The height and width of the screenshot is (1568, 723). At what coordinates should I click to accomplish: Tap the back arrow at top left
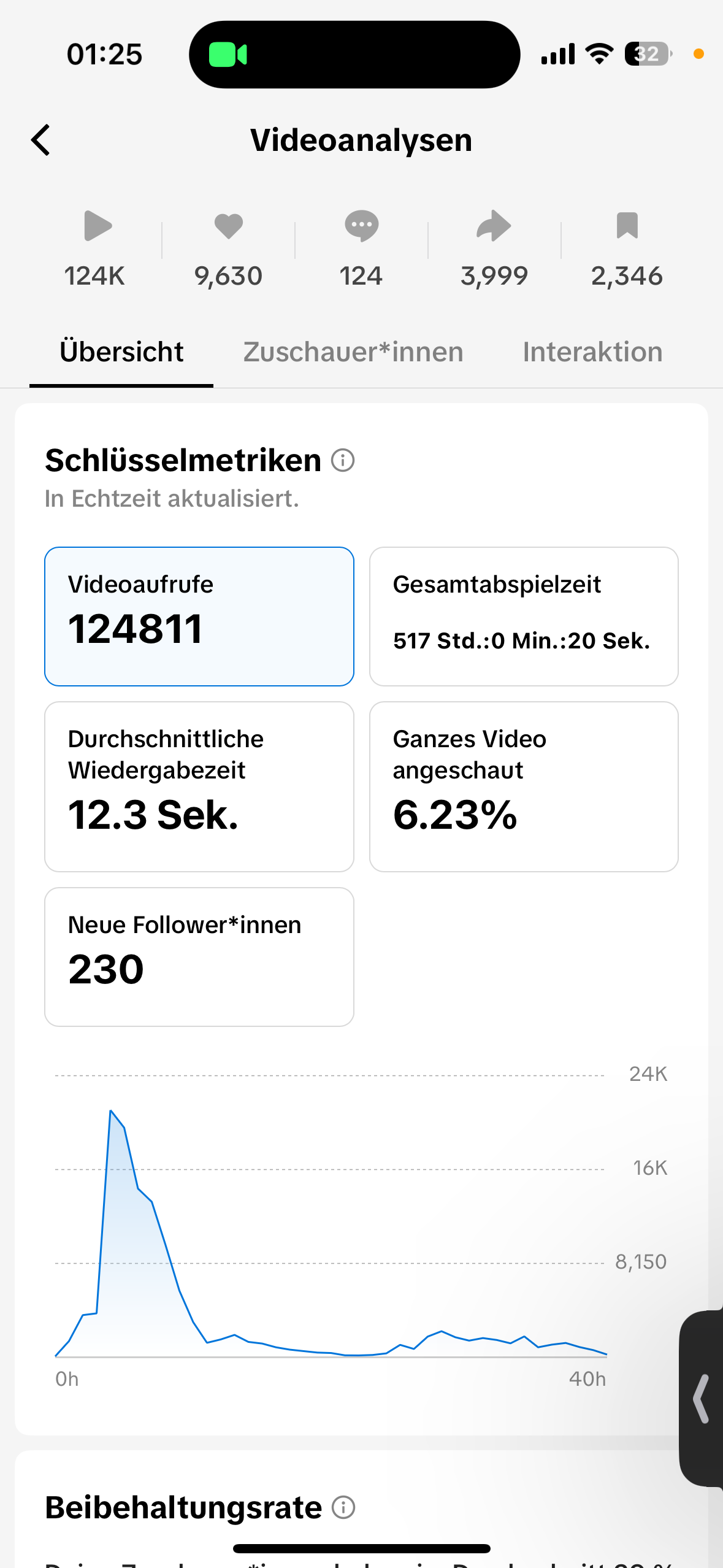click(40, 139)
